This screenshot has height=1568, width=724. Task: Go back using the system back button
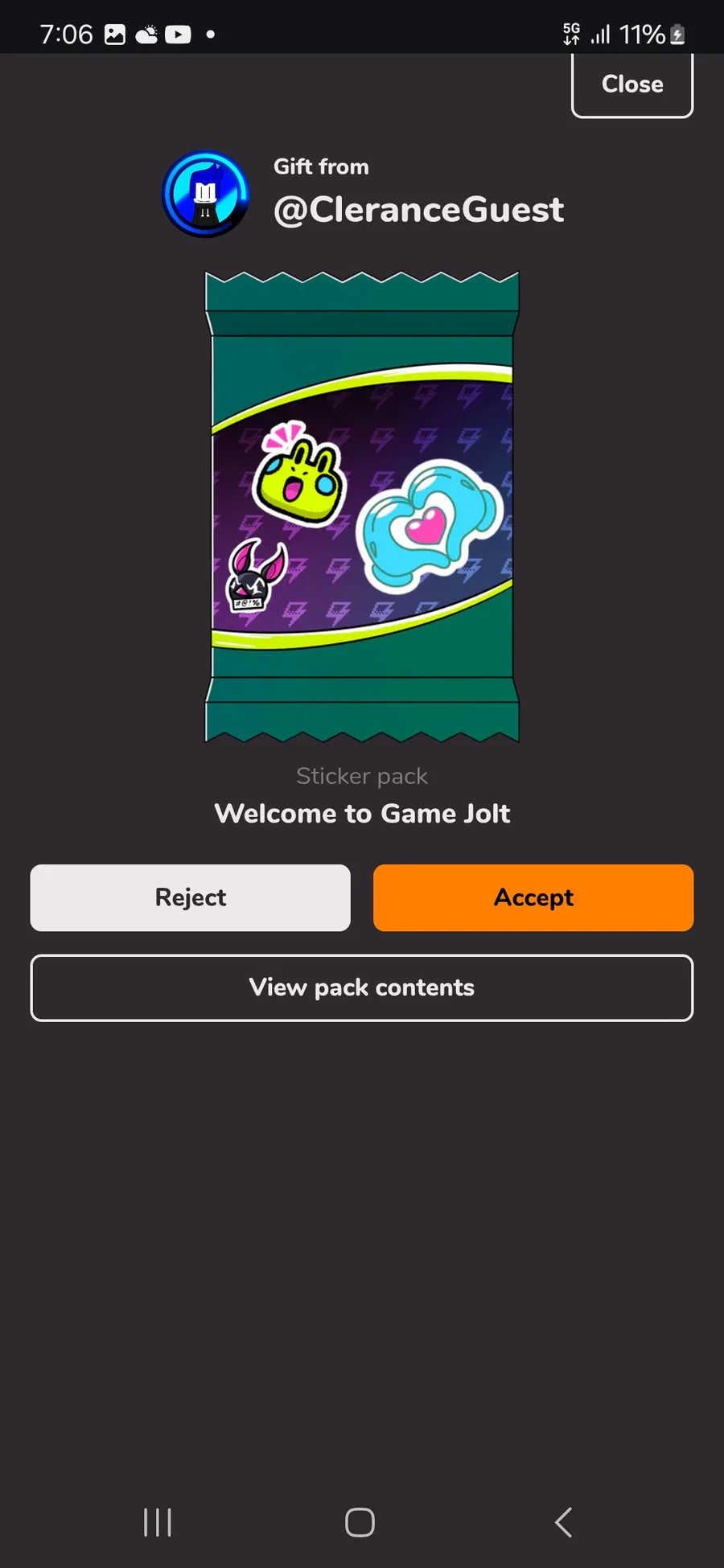tap(563, 1521)
